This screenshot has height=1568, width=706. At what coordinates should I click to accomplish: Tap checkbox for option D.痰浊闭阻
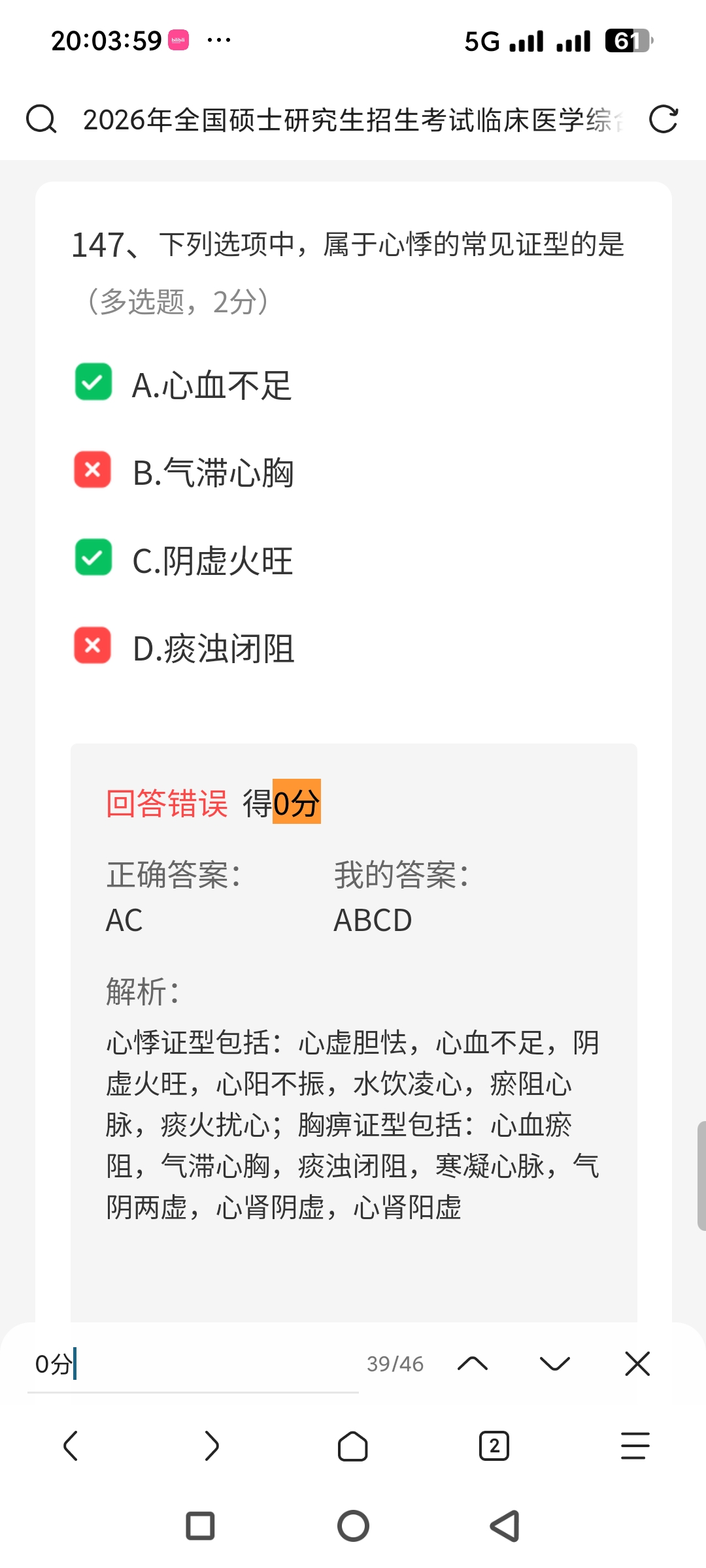pos(93,645)
